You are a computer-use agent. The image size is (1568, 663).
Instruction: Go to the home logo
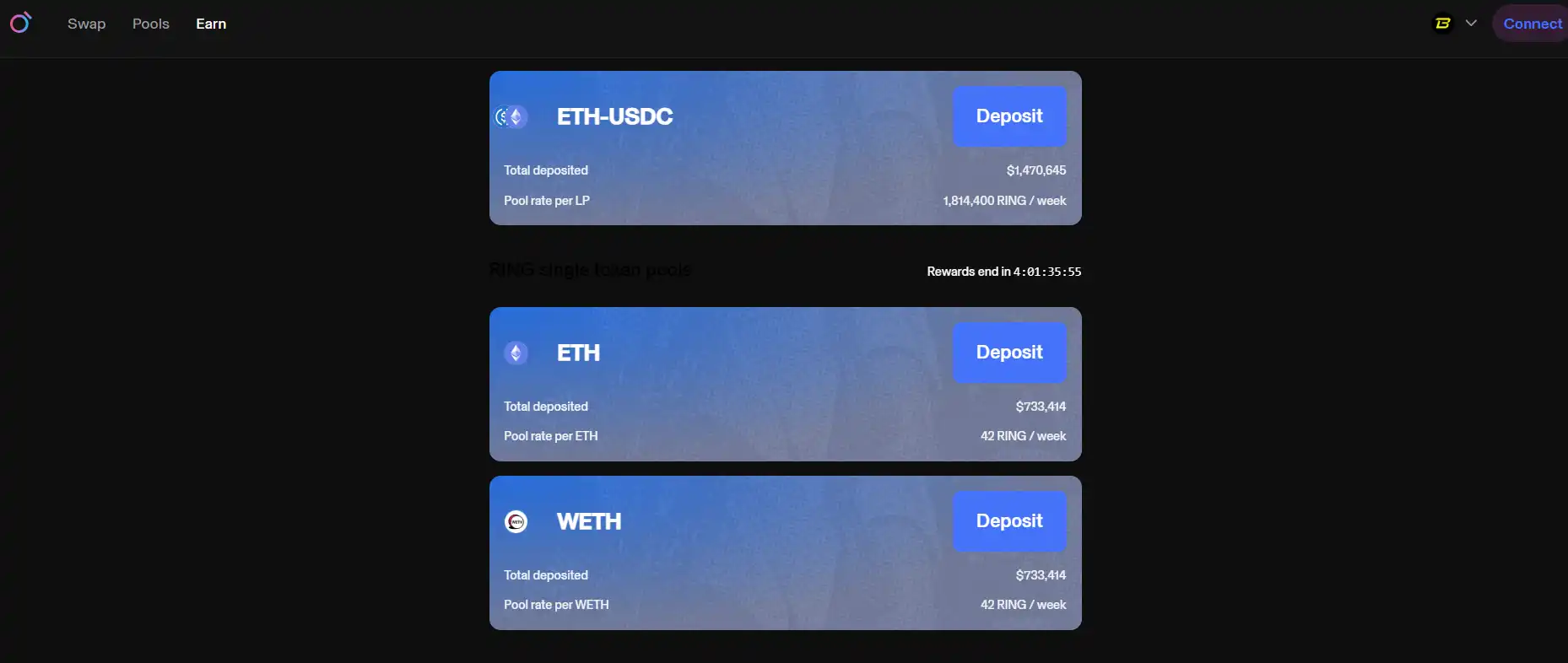(20, 23)
